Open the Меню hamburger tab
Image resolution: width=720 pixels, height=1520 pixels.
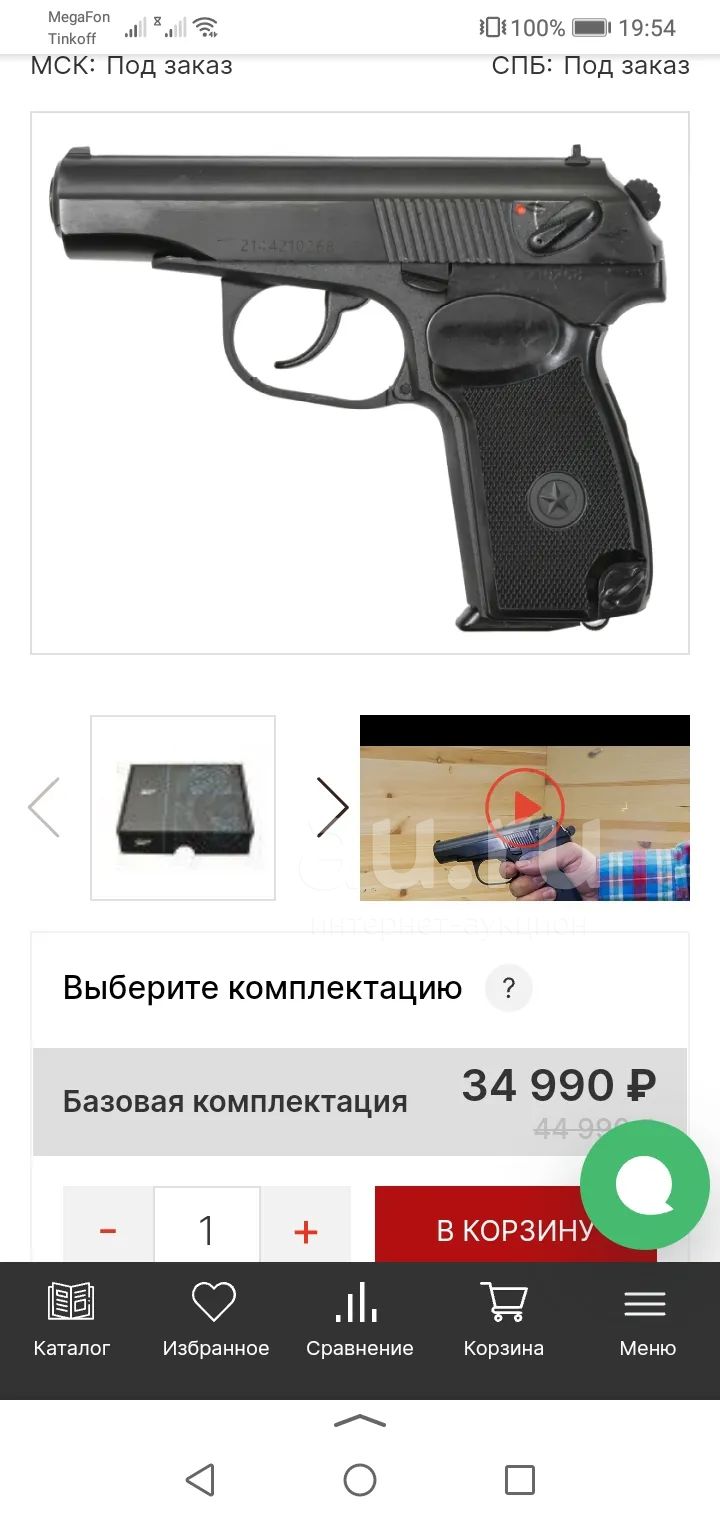(648, 1320)
